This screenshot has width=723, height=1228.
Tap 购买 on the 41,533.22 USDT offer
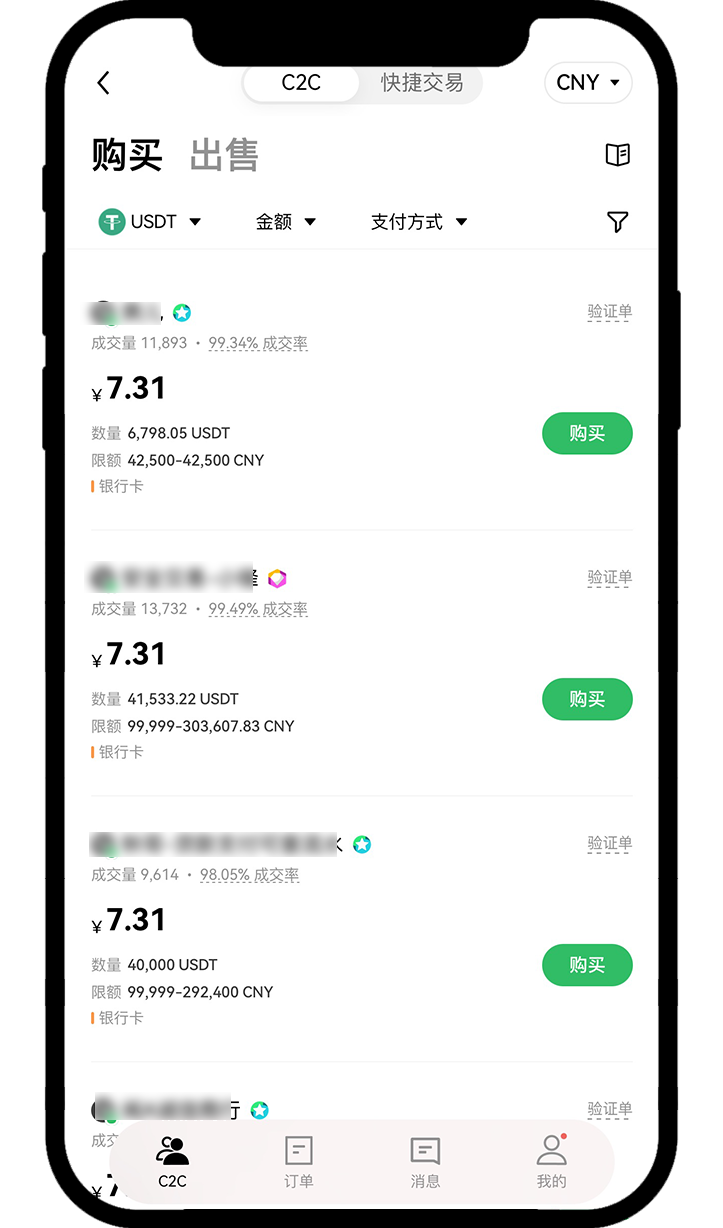point(587,699)
